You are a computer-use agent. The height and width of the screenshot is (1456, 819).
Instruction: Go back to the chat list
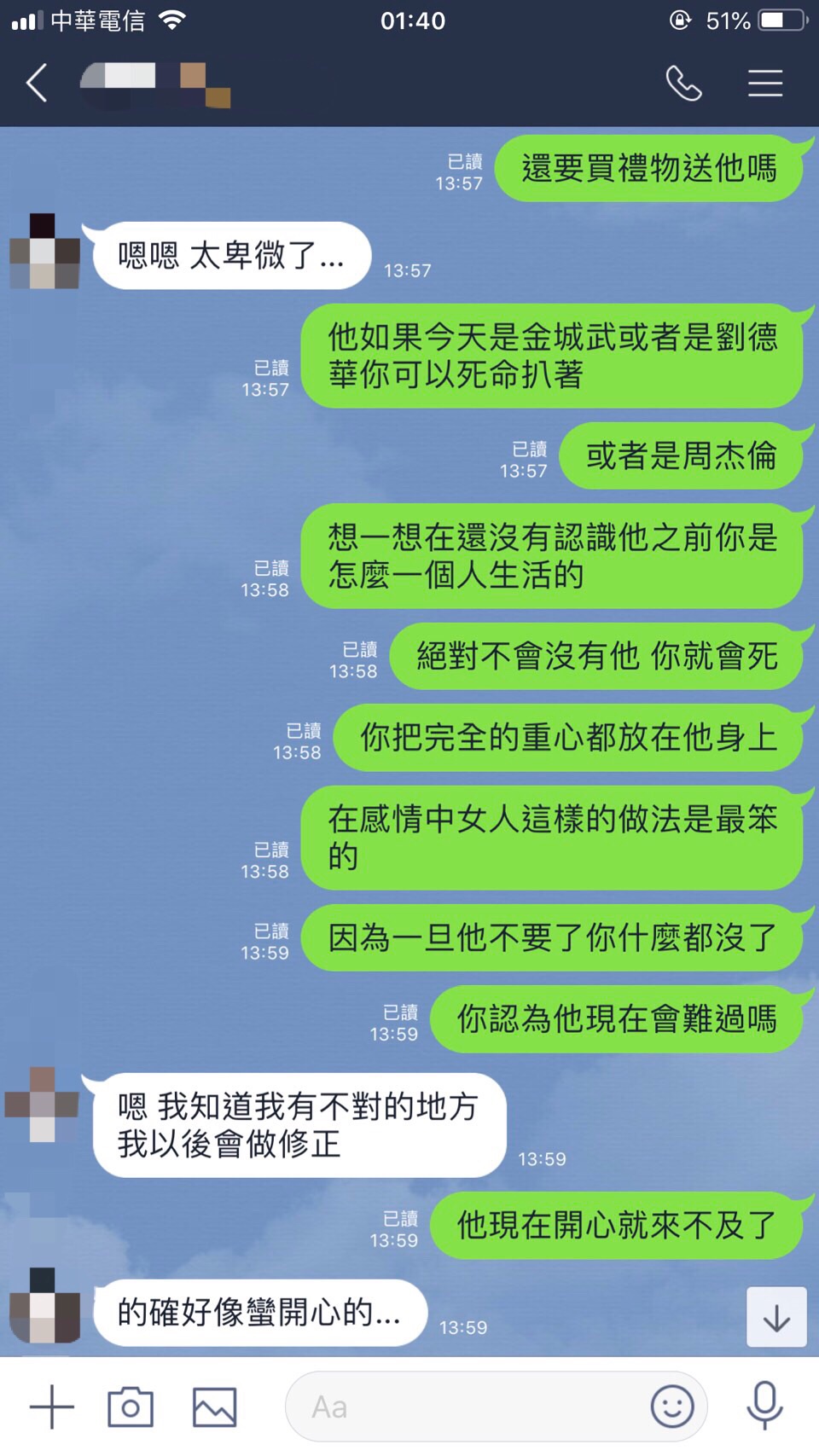click(37, 84)
